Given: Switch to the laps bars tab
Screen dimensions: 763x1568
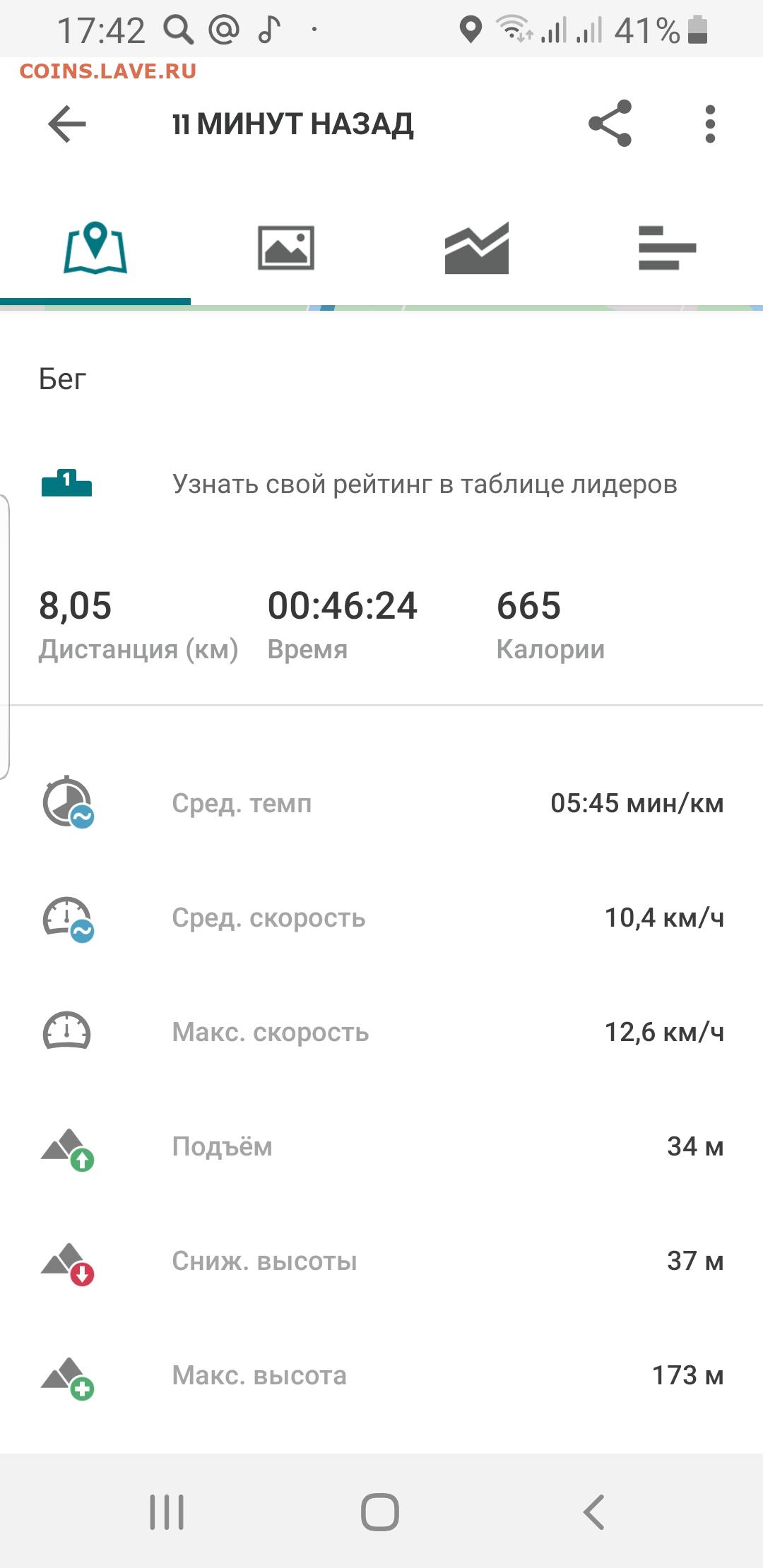Looking at the screenshot, I should point(668,248).
